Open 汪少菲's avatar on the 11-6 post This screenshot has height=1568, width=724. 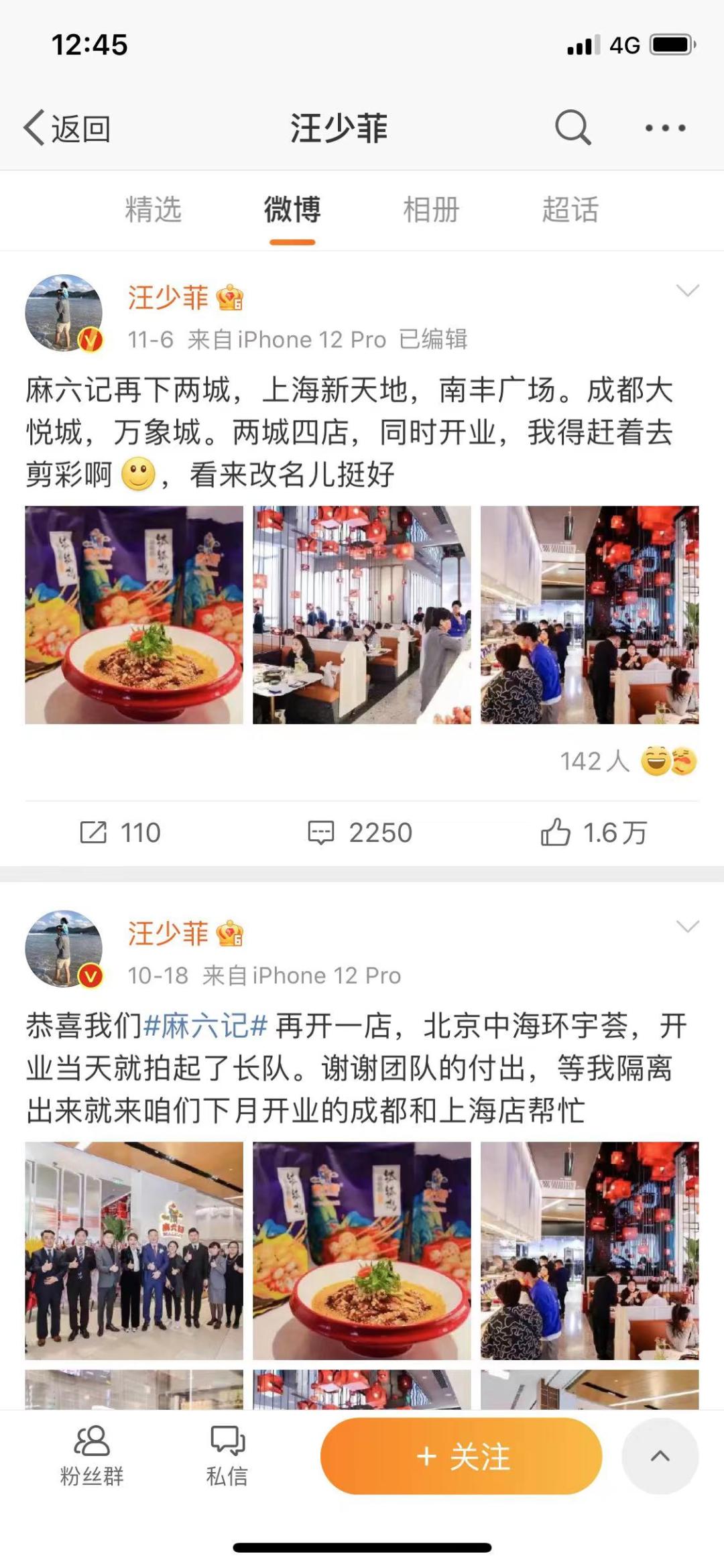(64, 312)
